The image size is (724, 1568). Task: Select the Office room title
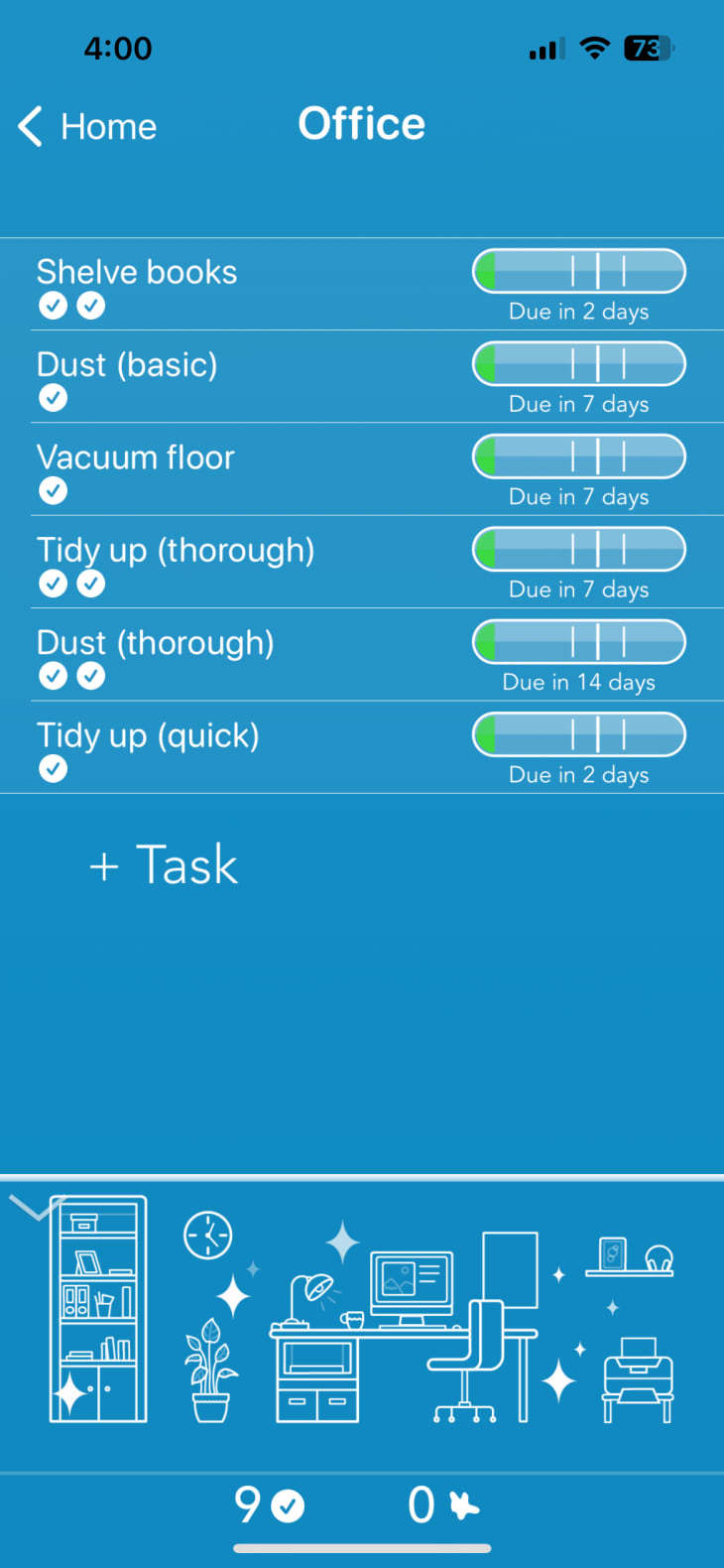tap(361, 123)
